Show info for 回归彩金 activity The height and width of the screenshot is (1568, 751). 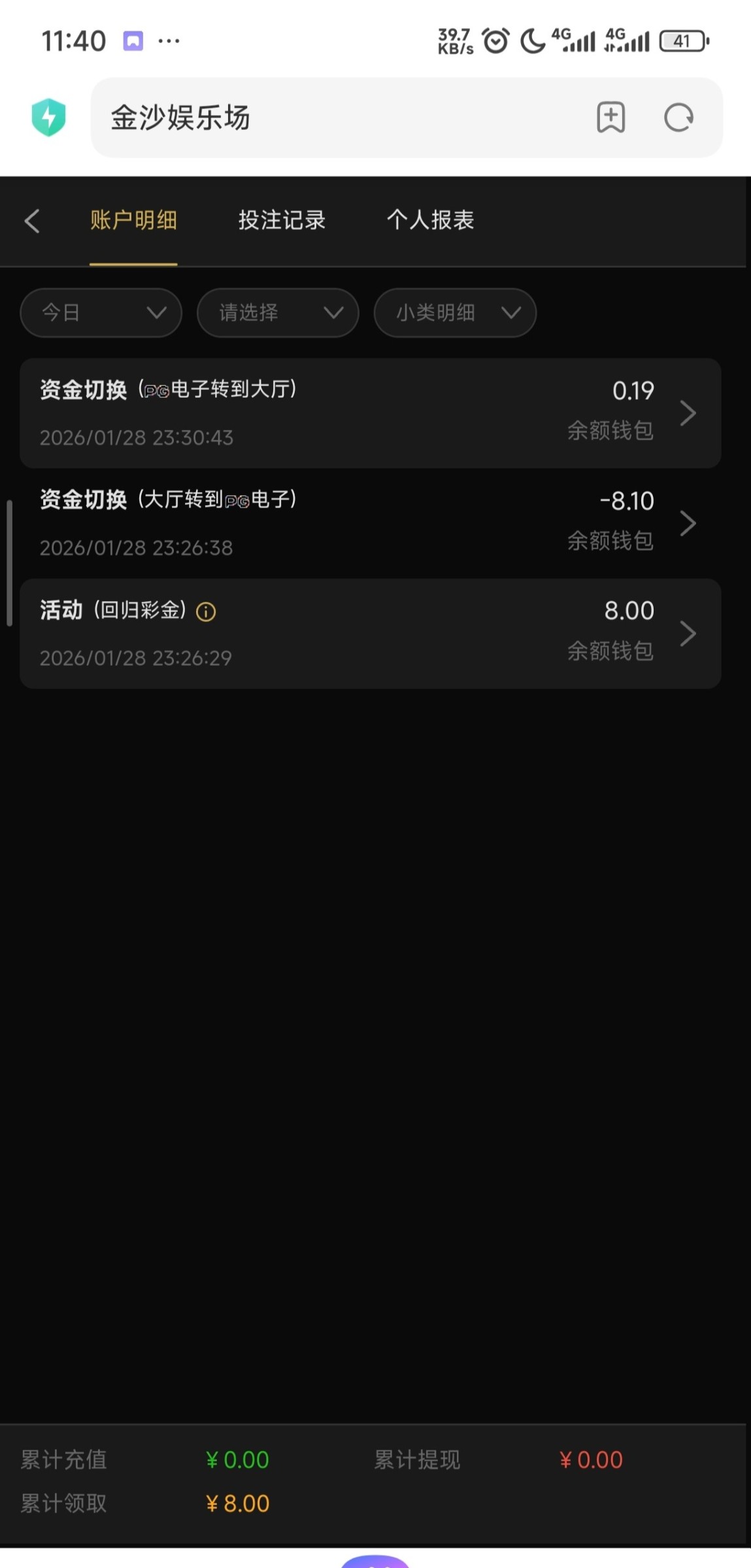tap(206, 612)
